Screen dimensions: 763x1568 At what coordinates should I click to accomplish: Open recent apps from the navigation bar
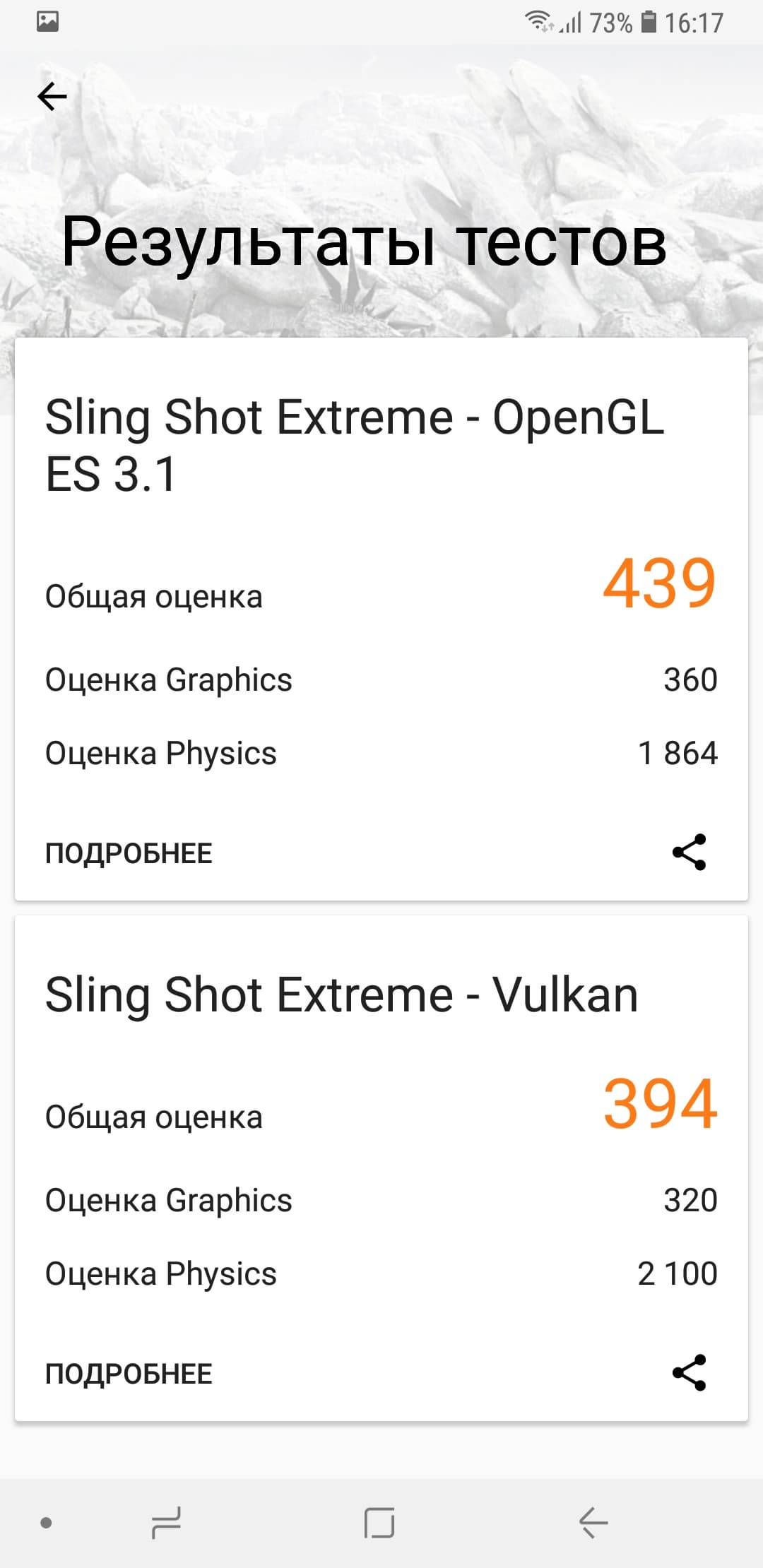click(167, 1522)
